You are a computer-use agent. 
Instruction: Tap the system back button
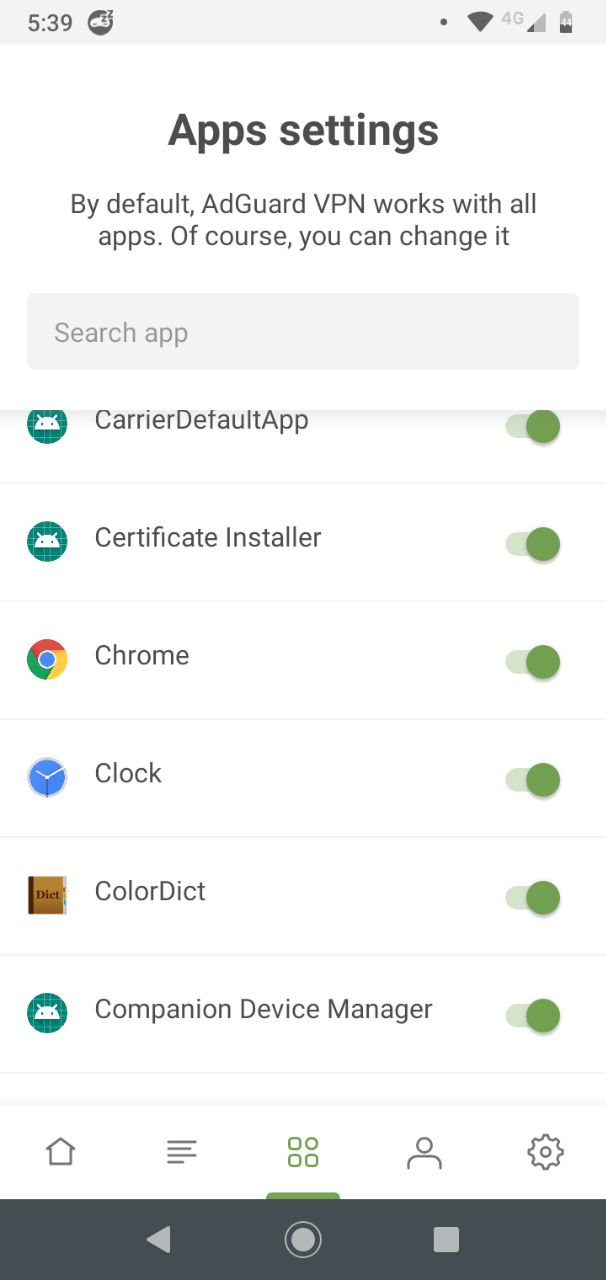pos(158,1240)
